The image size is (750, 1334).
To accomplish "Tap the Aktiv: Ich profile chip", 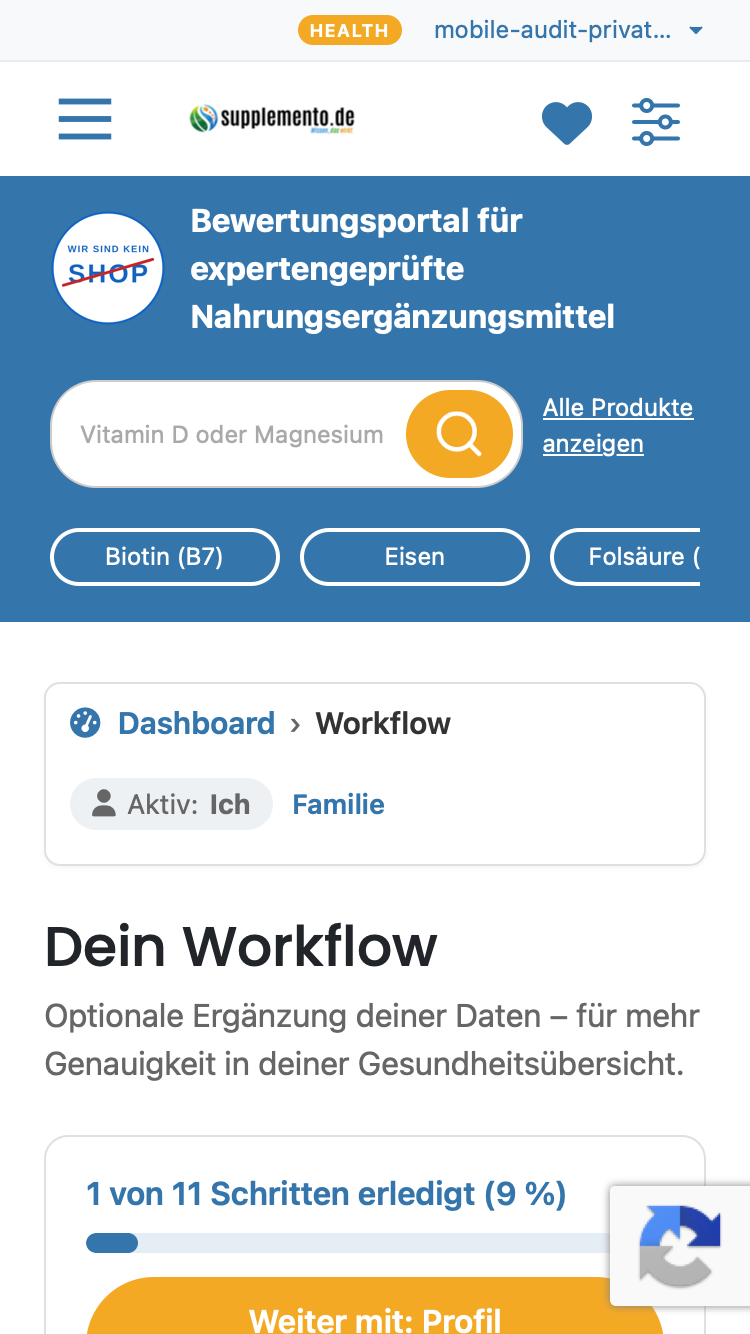I will [171, 804].
